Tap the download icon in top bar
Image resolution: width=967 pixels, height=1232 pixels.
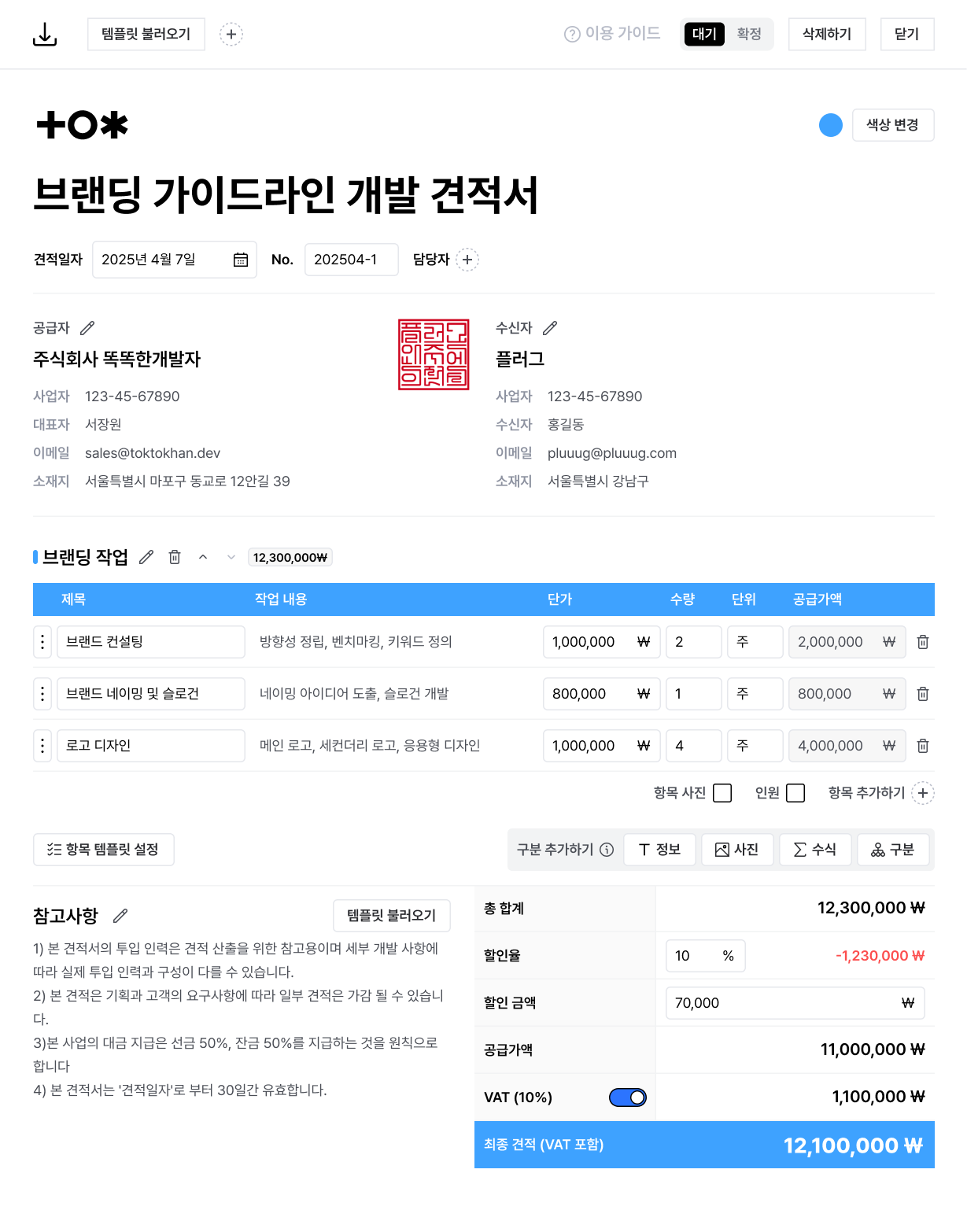(x=45, y=35)
